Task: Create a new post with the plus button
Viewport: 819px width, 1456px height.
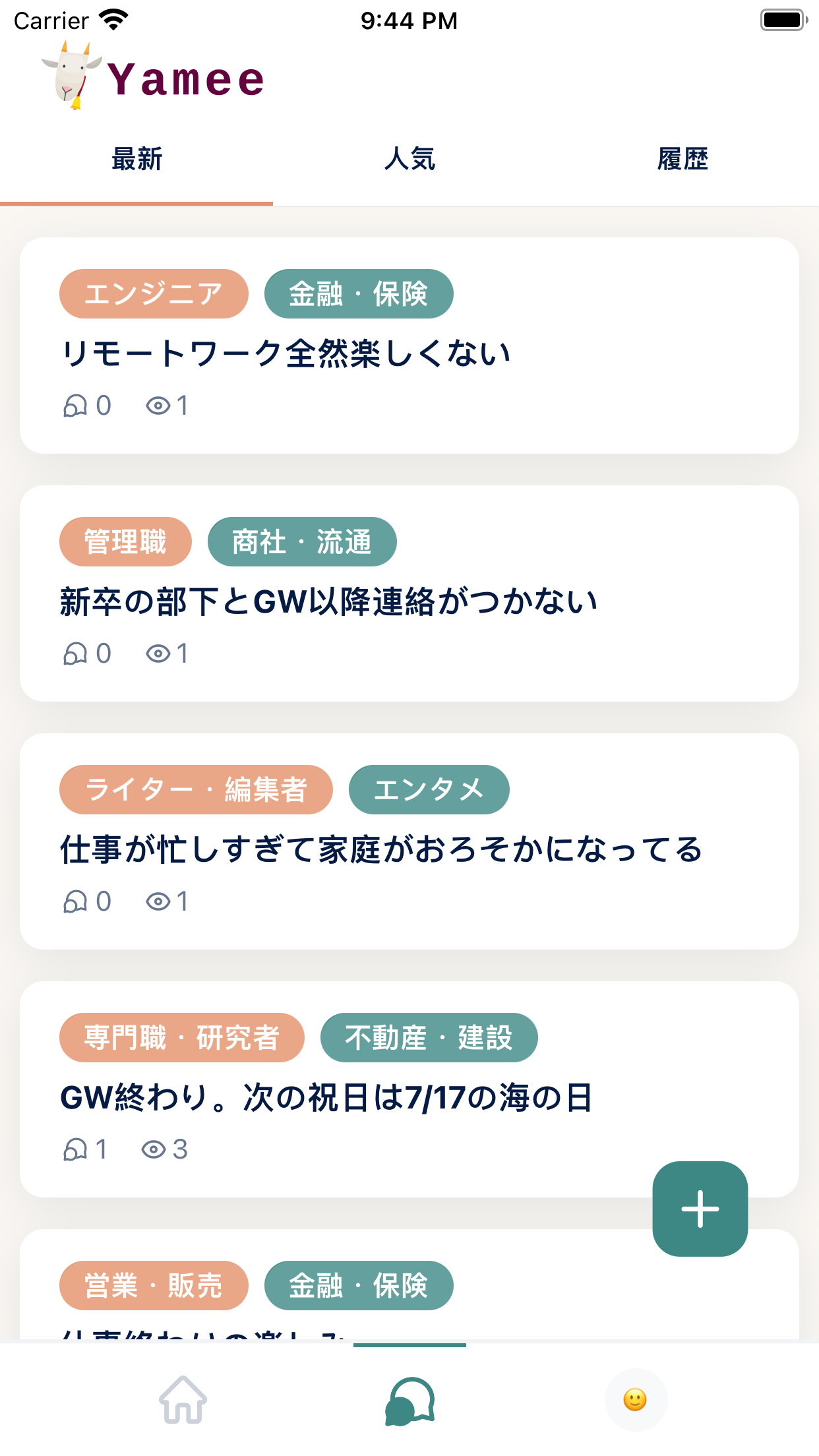Action: point(700,1209)
